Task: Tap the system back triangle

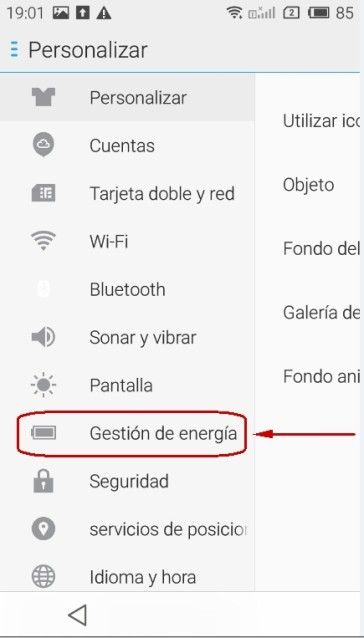Action: click(x=77, y=615)
